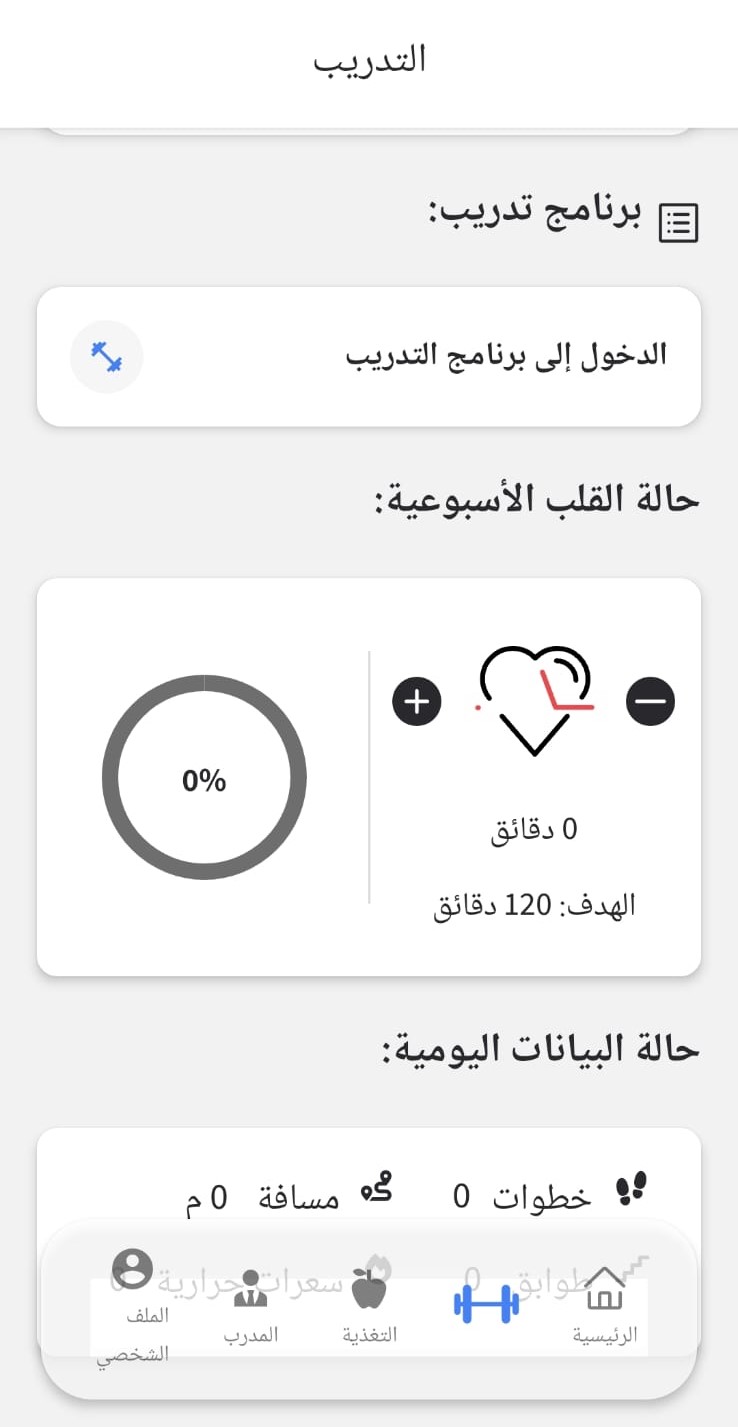Increase heart minutes with the plus button
The width and height of the screenshot is (738, 1427).
tap(416, 700)
